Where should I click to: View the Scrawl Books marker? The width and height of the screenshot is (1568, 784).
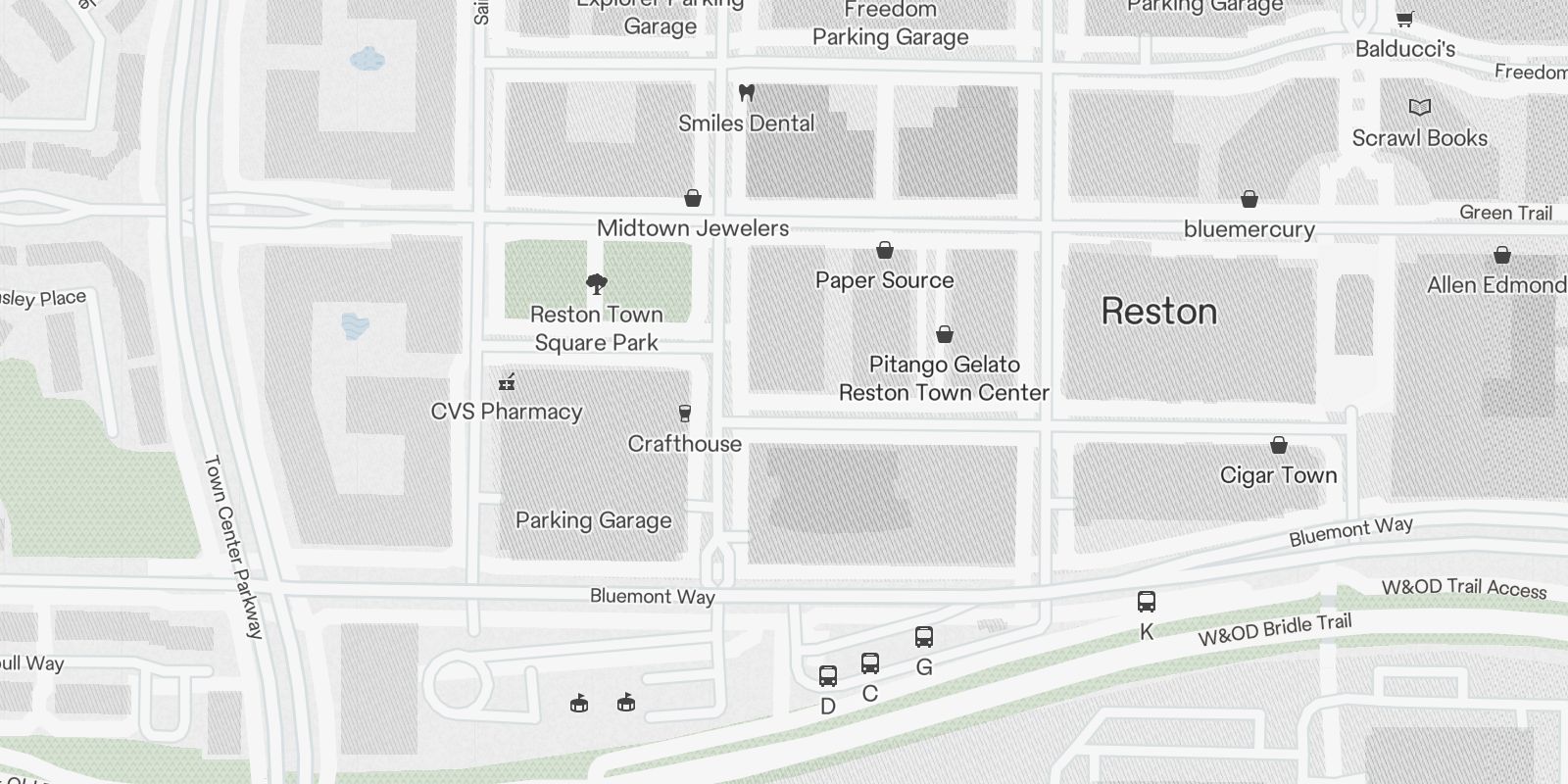pyautogui.click(x=1420, y=108)
